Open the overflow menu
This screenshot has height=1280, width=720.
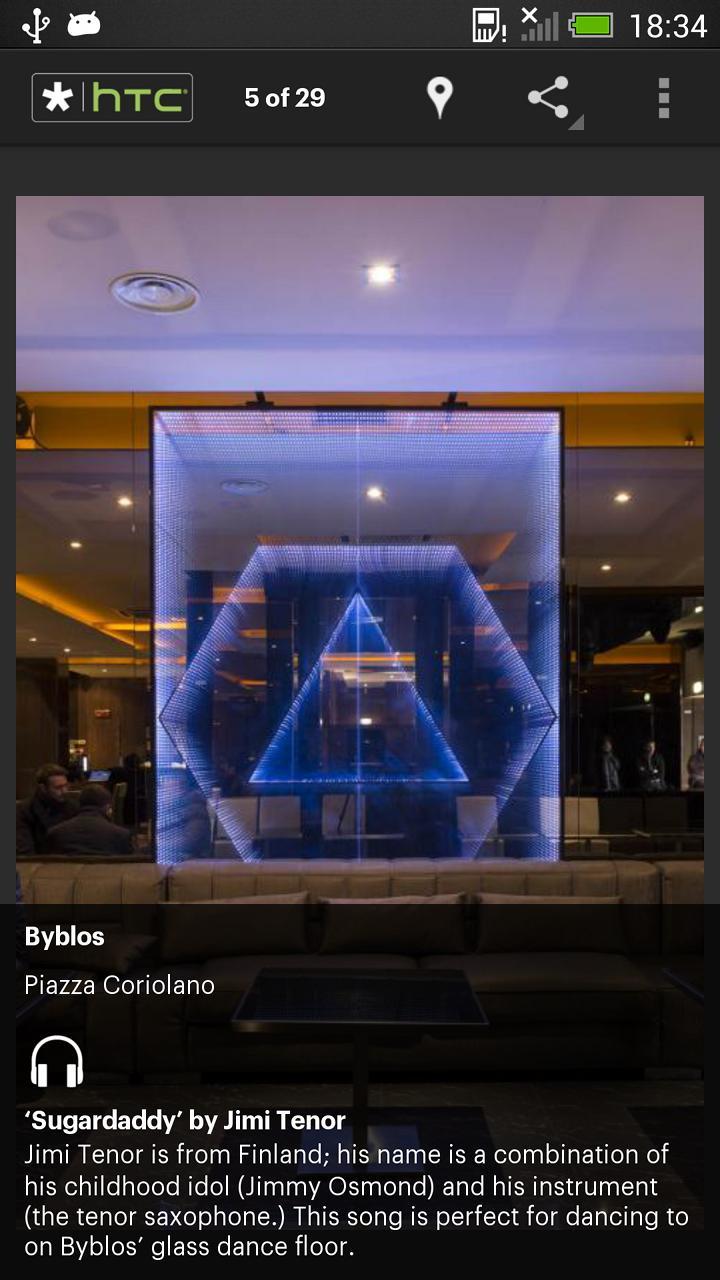click(663, 98)
